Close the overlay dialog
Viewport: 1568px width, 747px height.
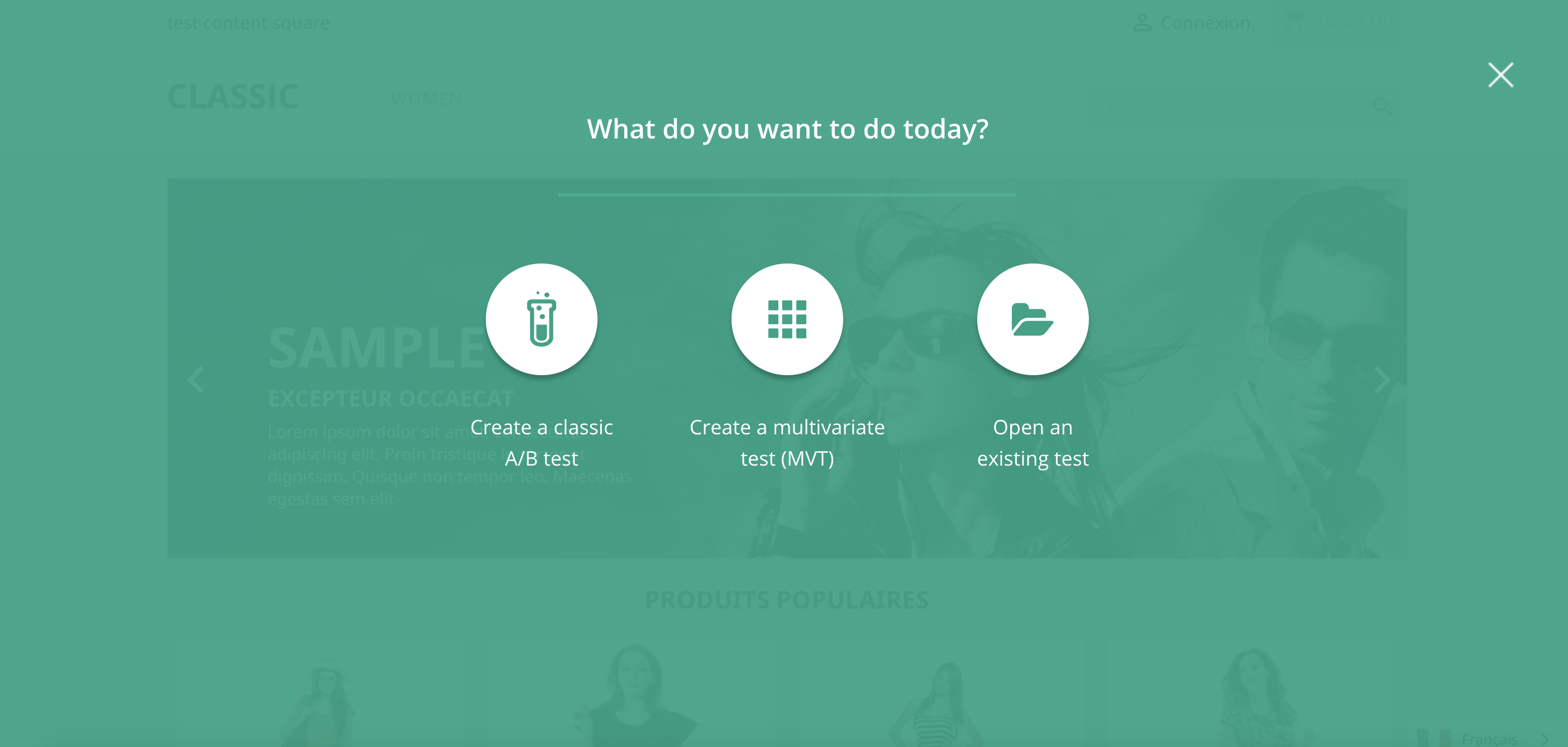pos(1500,75)
